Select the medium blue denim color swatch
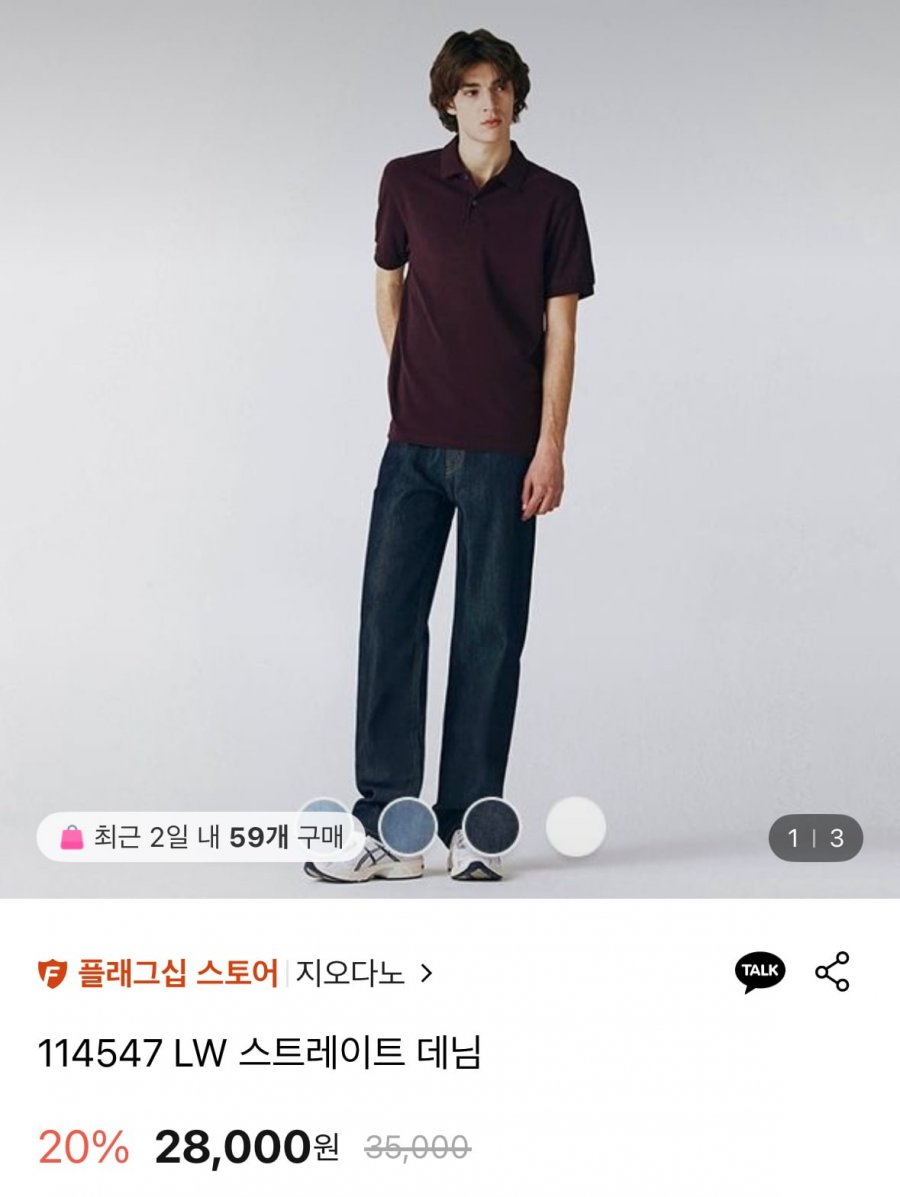 coord(408,826)
